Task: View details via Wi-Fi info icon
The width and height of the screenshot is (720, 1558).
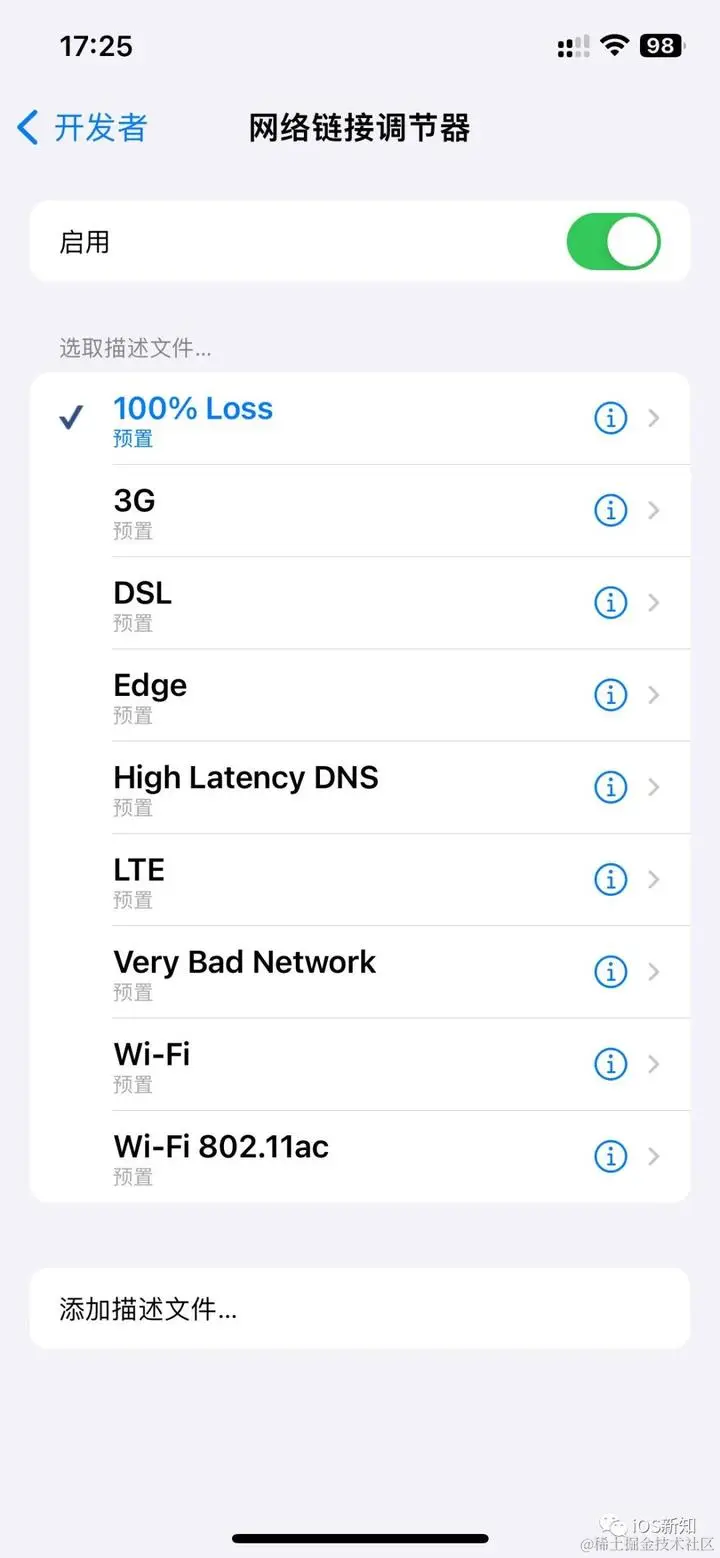Action: click(x=610, y=1064)
